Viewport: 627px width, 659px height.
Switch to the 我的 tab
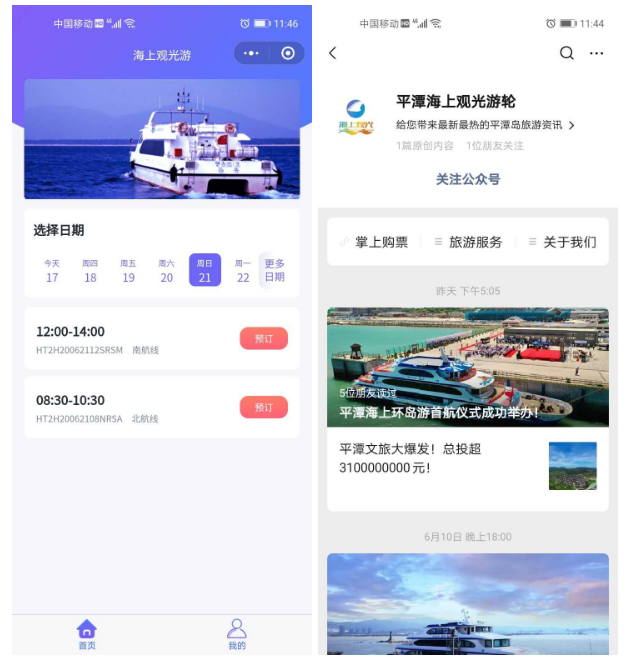coord(236,634)
